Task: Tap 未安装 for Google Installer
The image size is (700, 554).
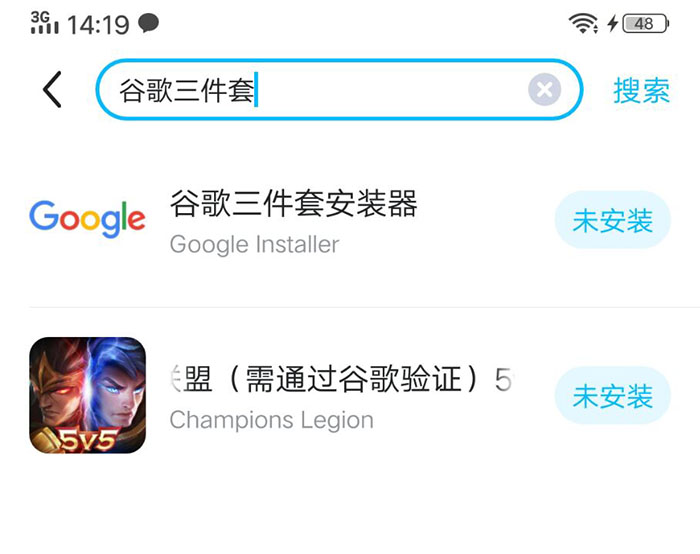Action: [x=612, y=220]
